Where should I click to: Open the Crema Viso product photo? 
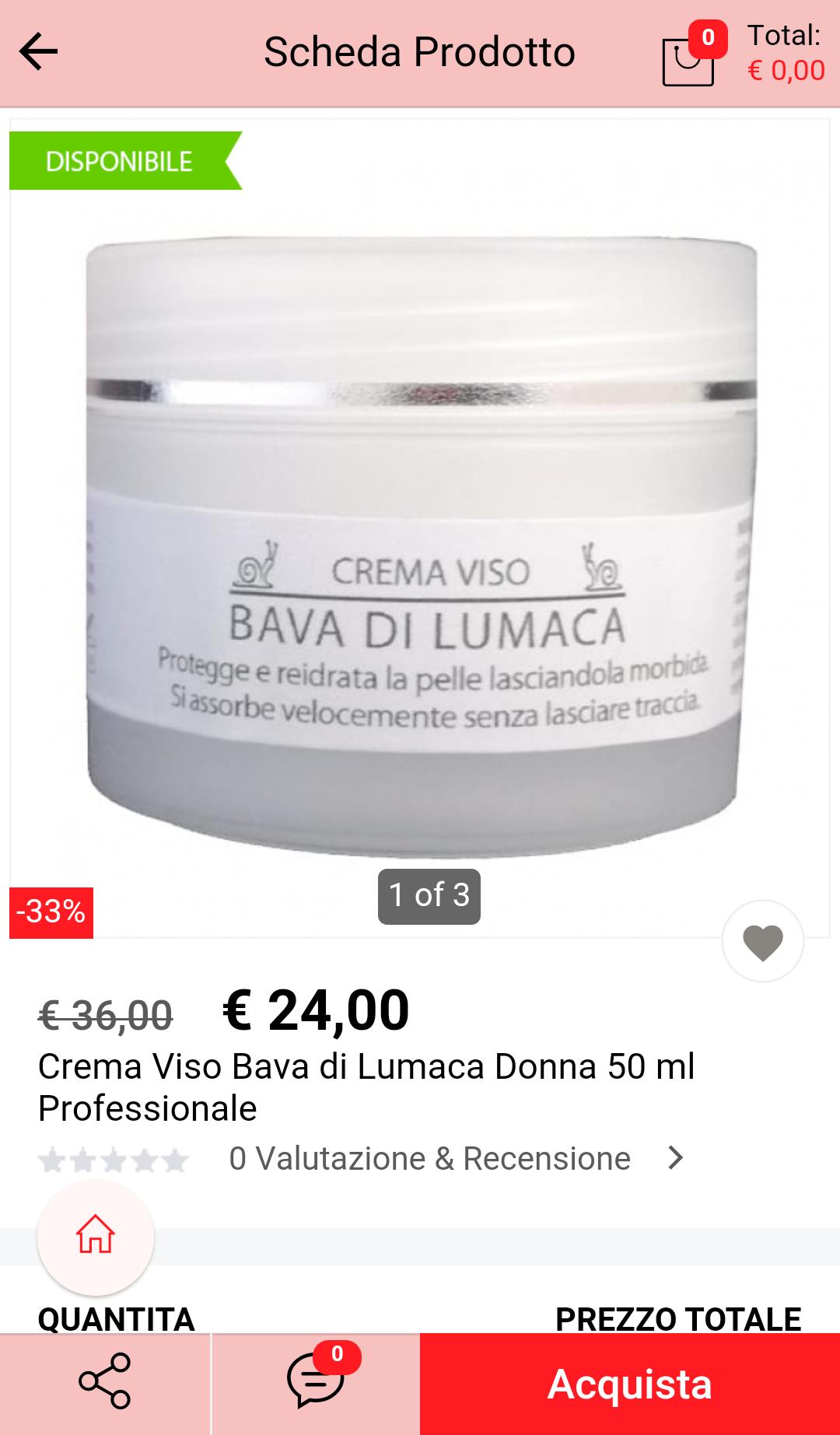[x=420, y=544]
